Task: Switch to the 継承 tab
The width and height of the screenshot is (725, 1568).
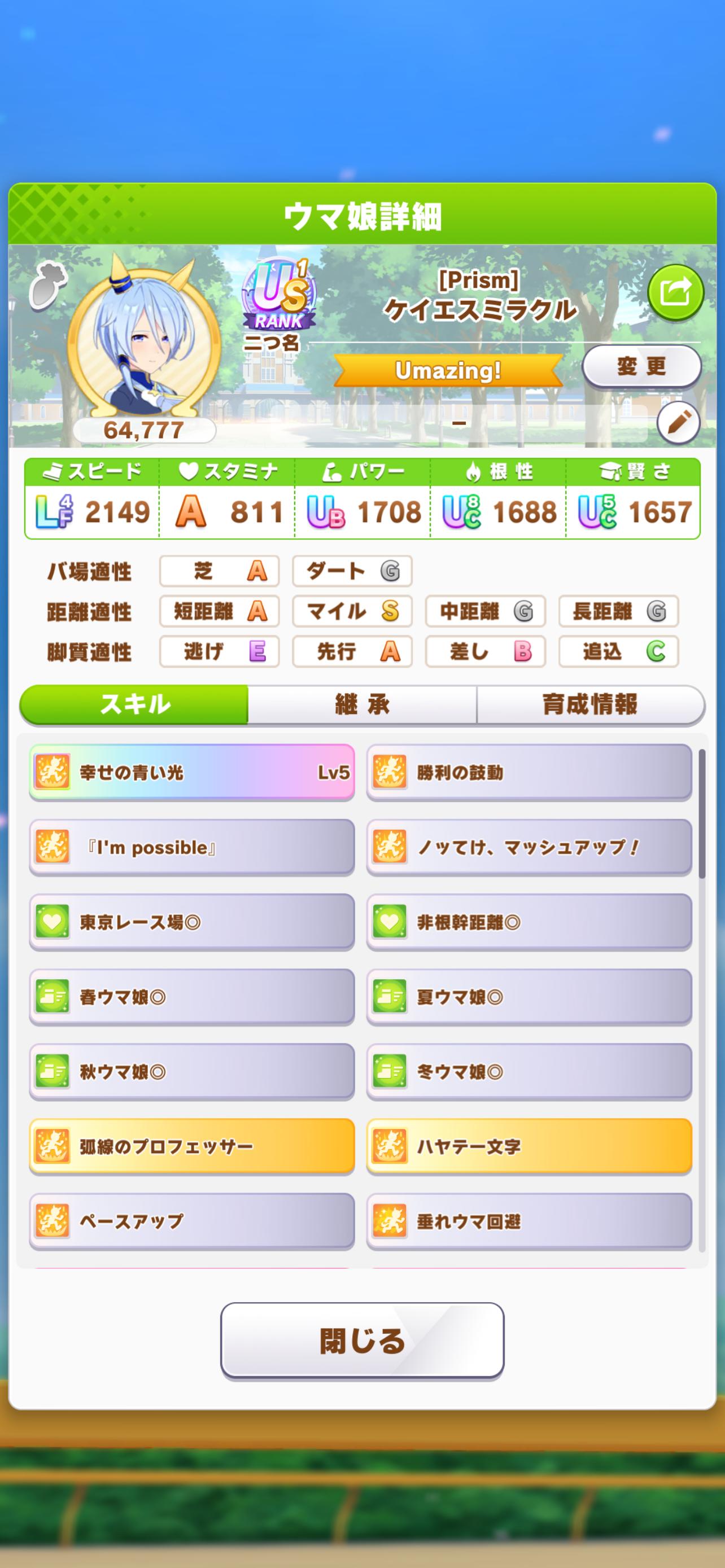Action: [x=362, y=704]
